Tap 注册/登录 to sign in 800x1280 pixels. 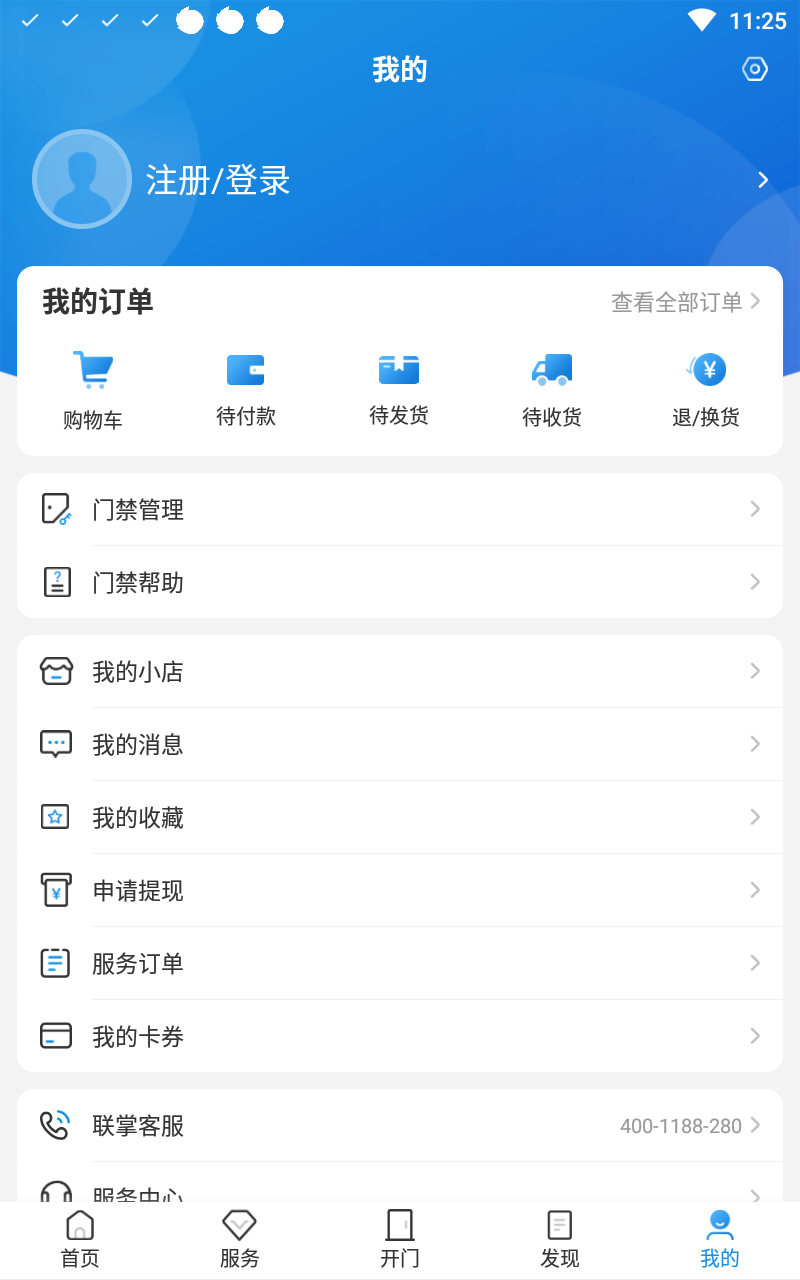pyautogui.click(x=218, y=180)
